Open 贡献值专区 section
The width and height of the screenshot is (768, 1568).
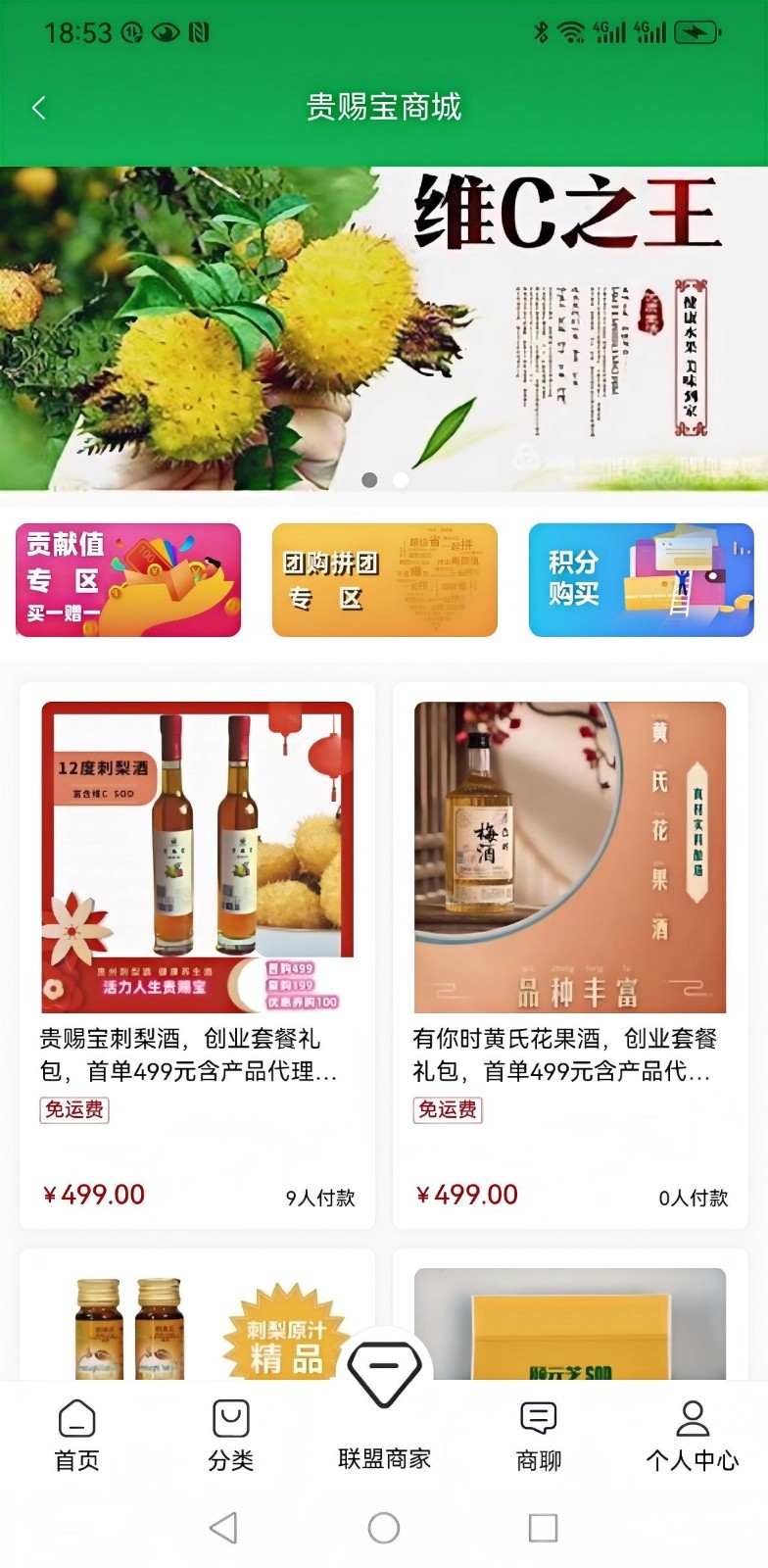(x=128, y=580)
